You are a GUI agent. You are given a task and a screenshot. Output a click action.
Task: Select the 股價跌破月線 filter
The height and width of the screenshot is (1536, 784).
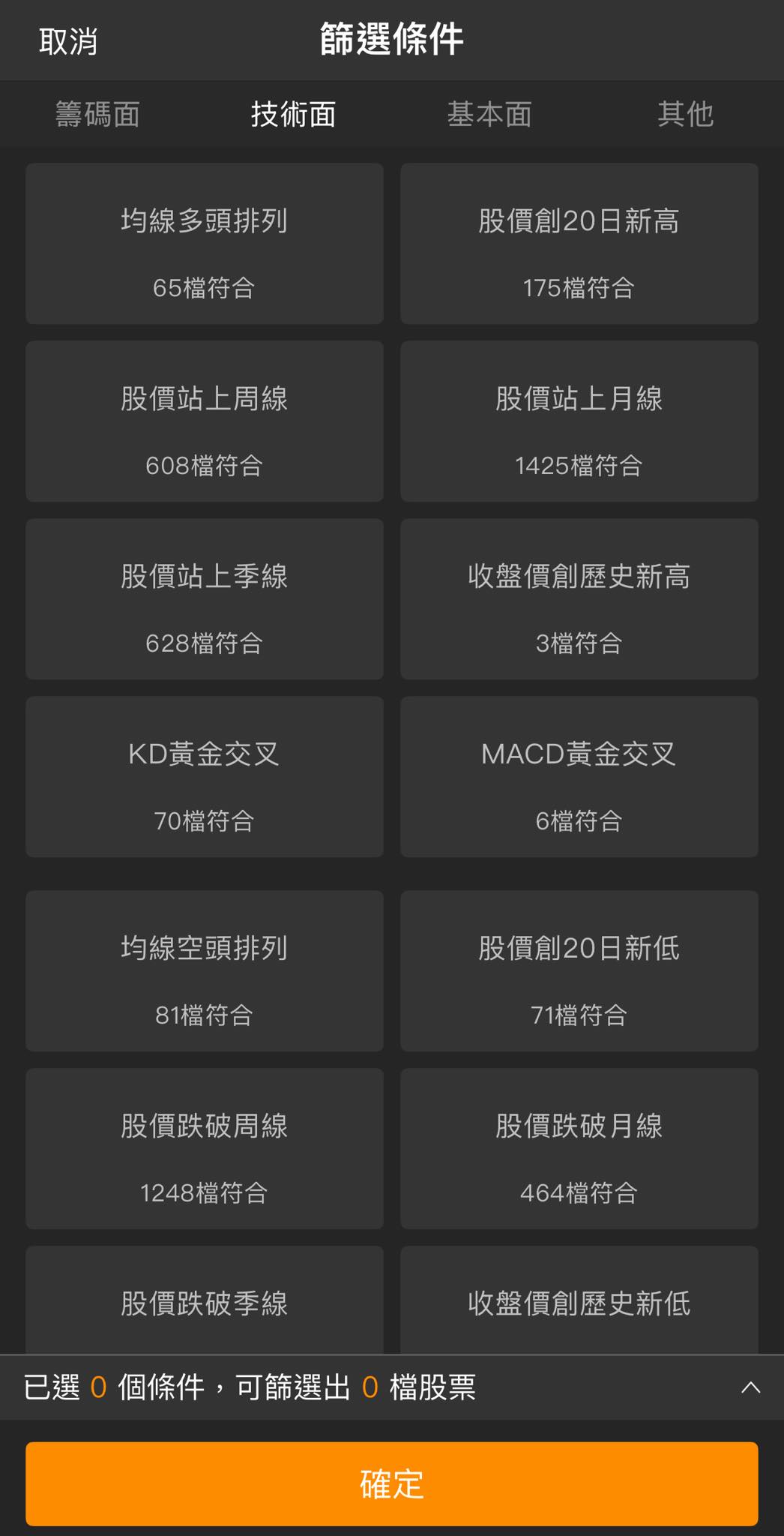pyautogui.click(x=579, y=1149)
